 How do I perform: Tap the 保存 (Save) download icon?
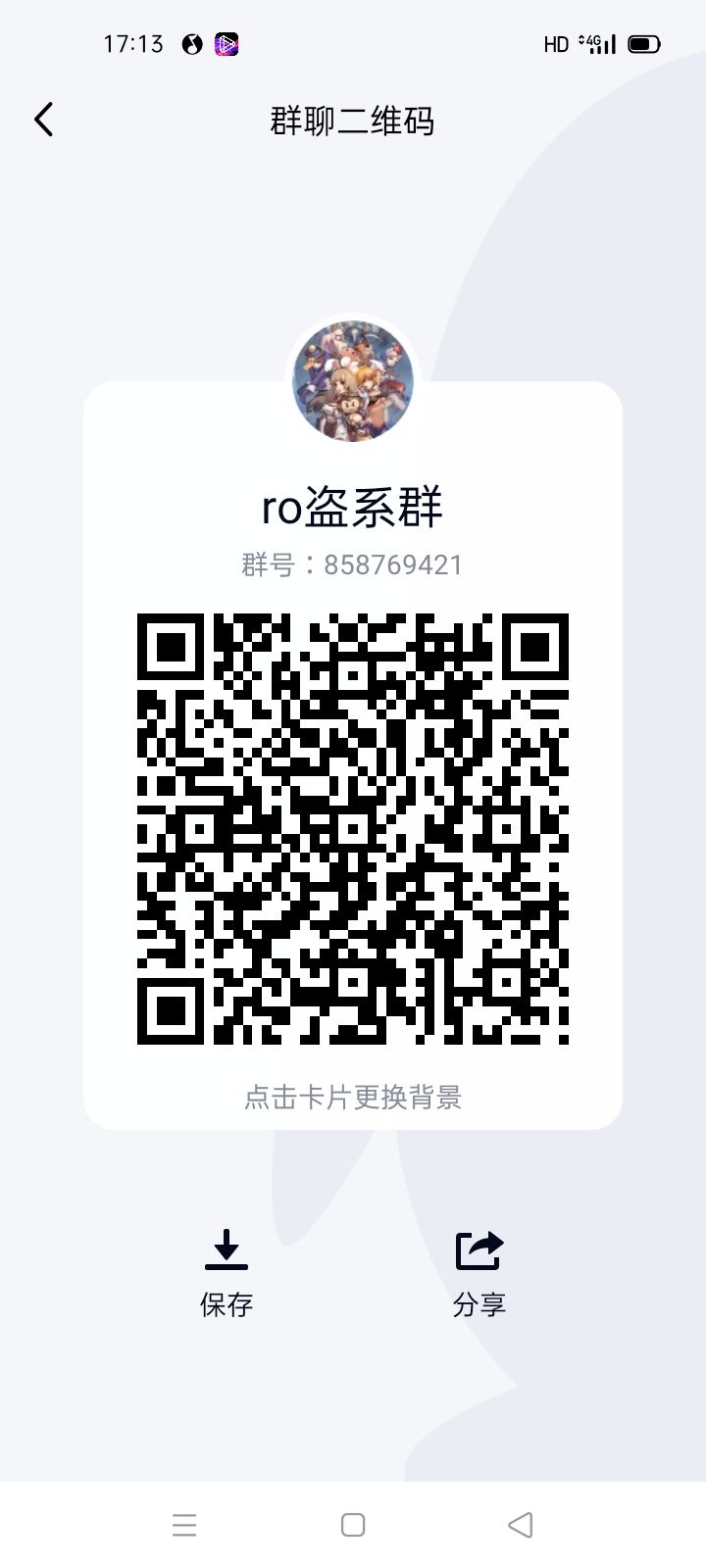click(x=226, y=1249)
